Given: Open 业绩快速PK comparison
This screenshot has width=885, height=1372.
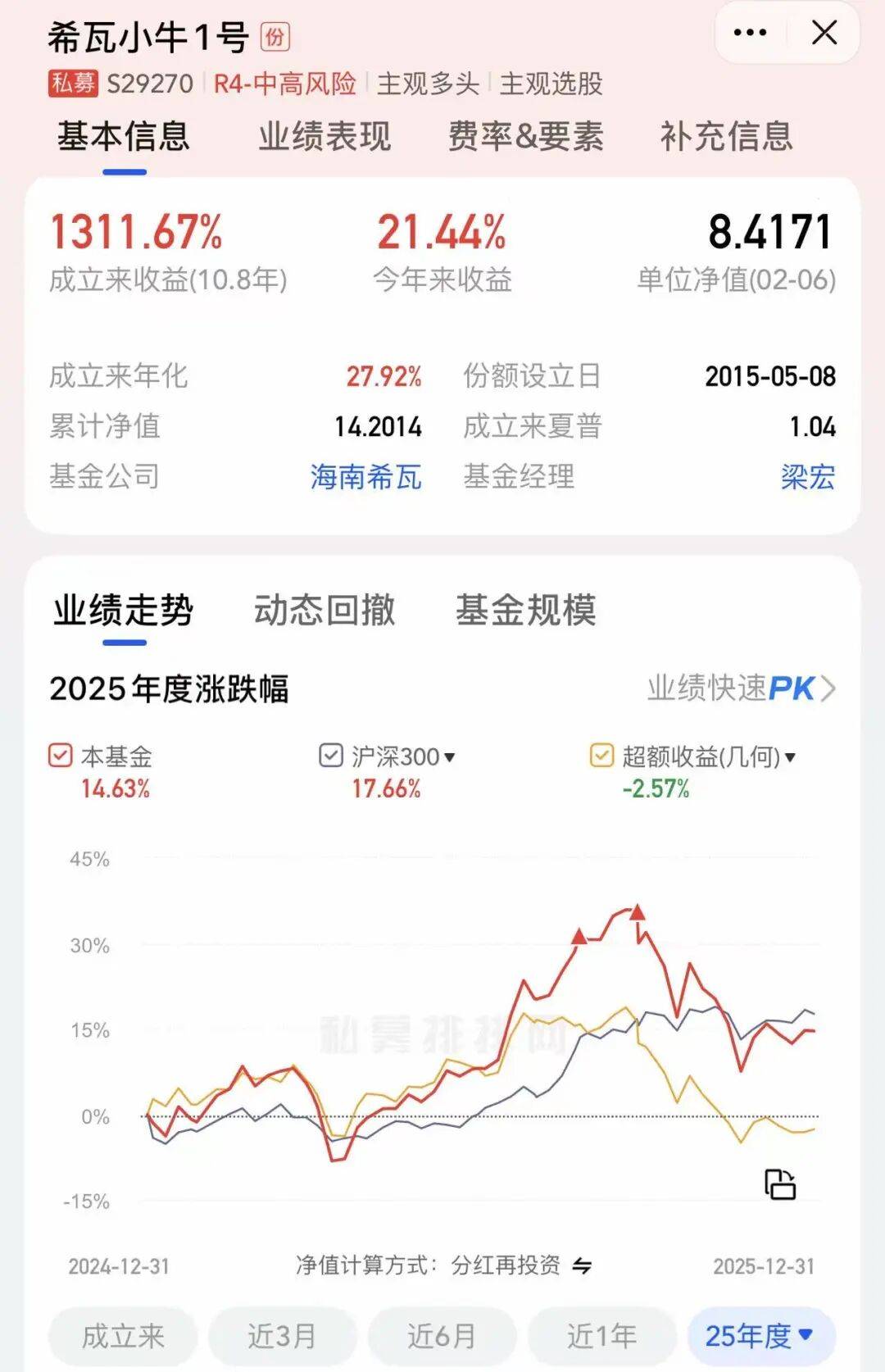Looking at the screenshot, I should (741, 688).
